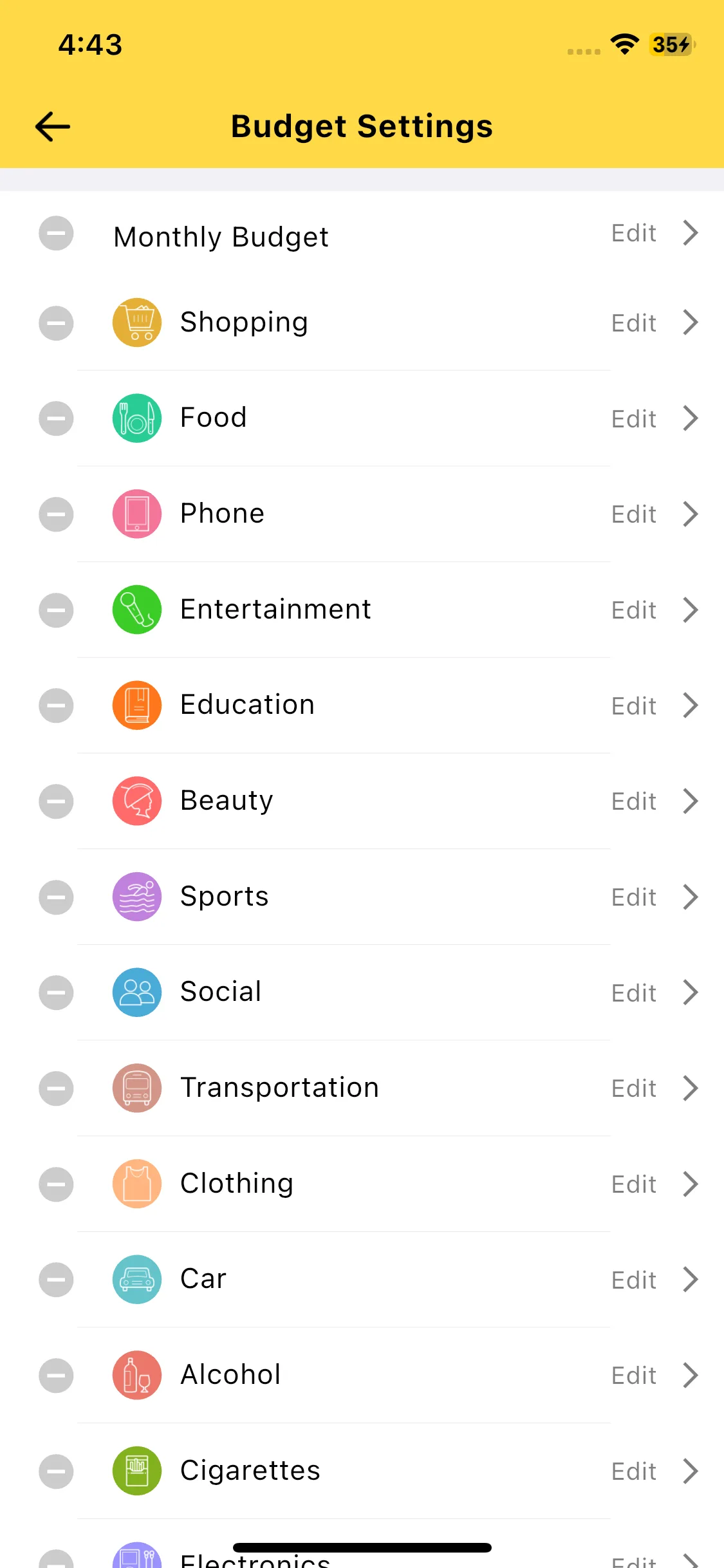Remove Entertainment budget with minus icon
Viewport: 724px width, 1568px height.
pos(56,610)
